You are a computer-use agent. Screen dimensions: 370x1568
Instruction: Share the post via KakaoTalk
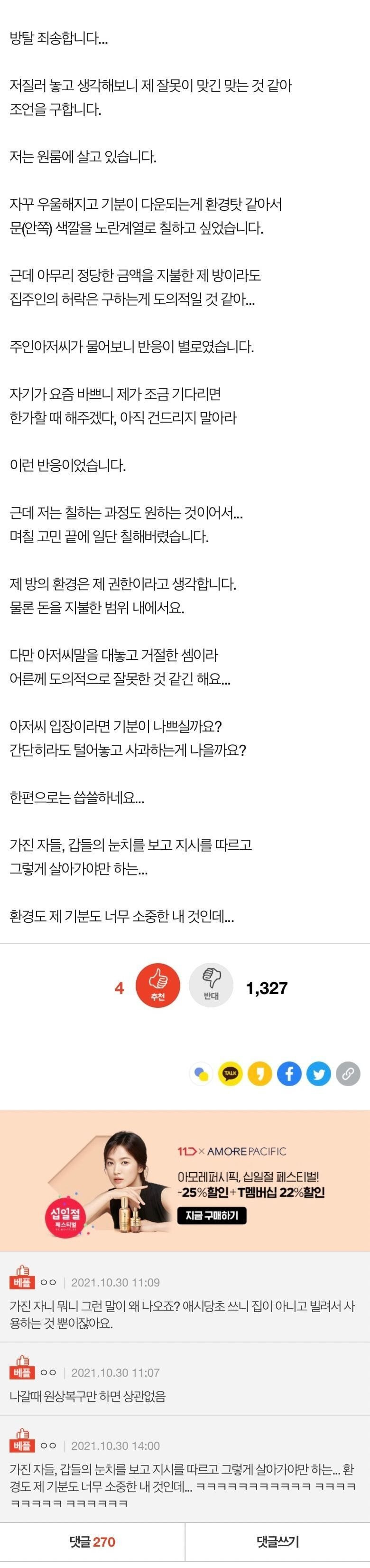pos(231,1073)
